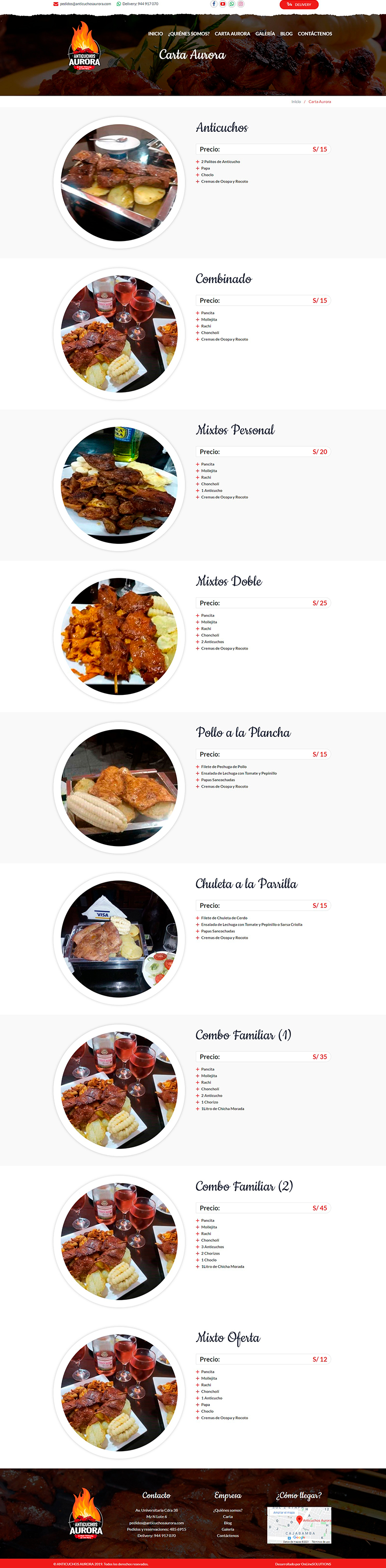This screenshot has height=1568, width=386.
Task: Open the footer ¿Quiénes somos? link
Action: pos(228,1510)
